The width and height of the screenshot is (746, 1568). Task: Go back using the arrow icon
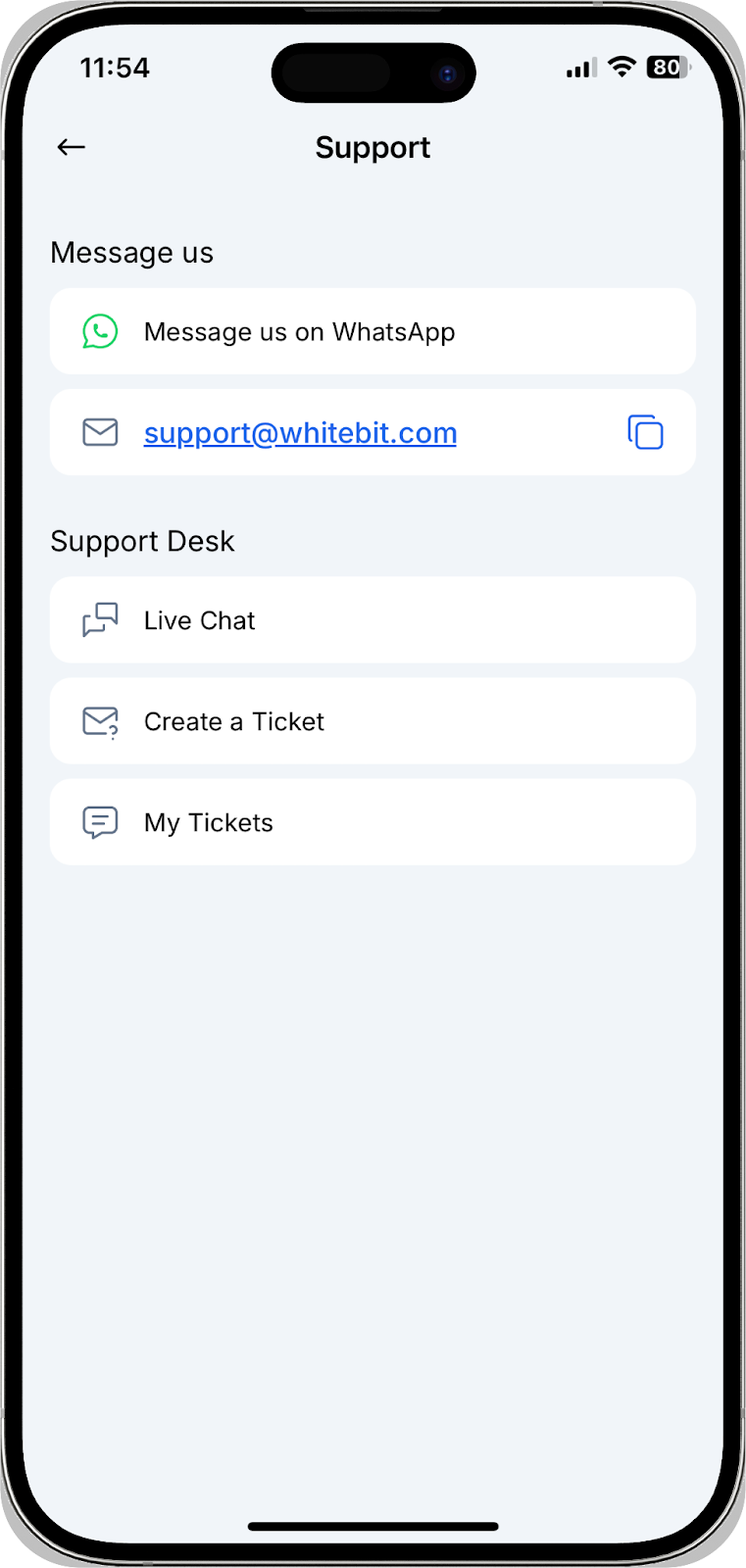(x=72, y=147)
